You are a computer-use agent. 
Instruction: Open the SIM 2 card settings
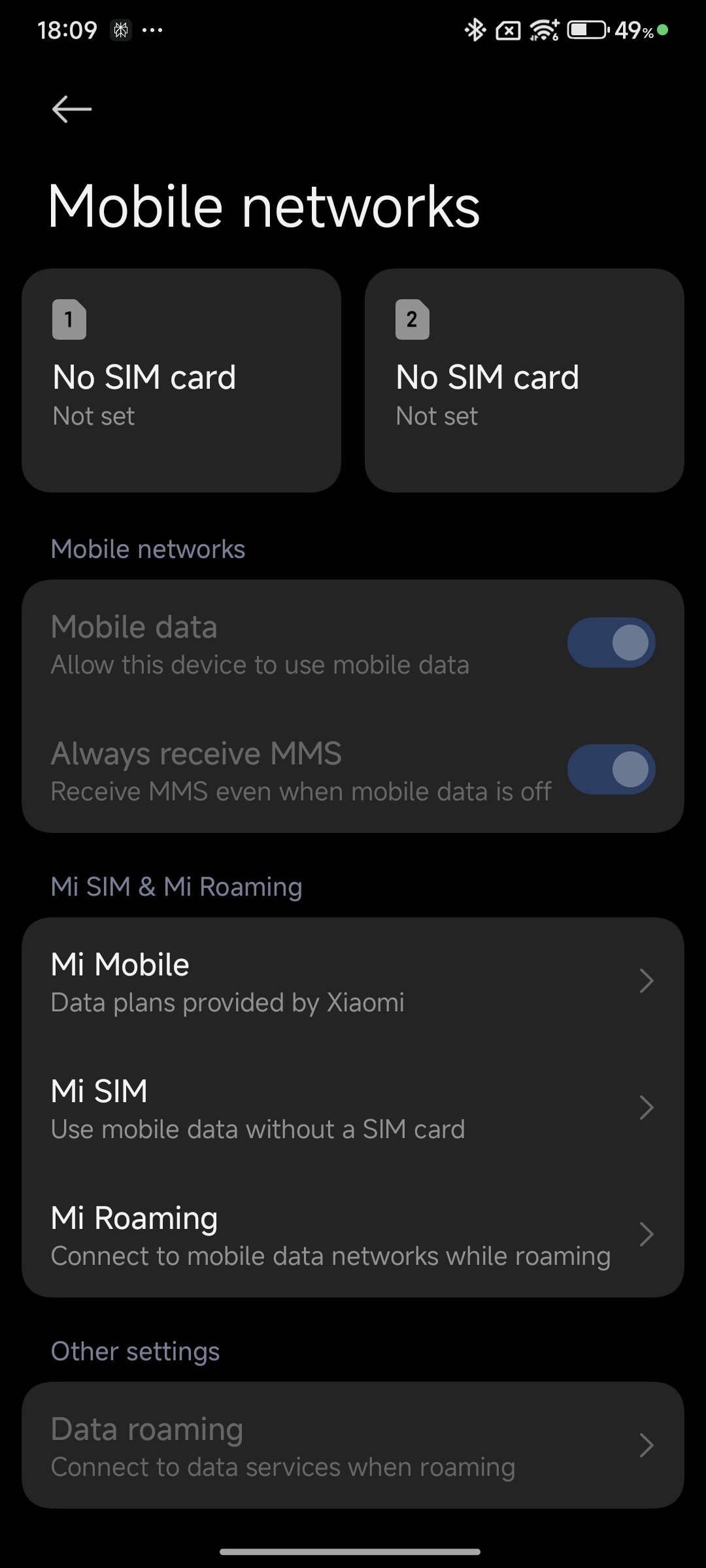coord(524,380)
